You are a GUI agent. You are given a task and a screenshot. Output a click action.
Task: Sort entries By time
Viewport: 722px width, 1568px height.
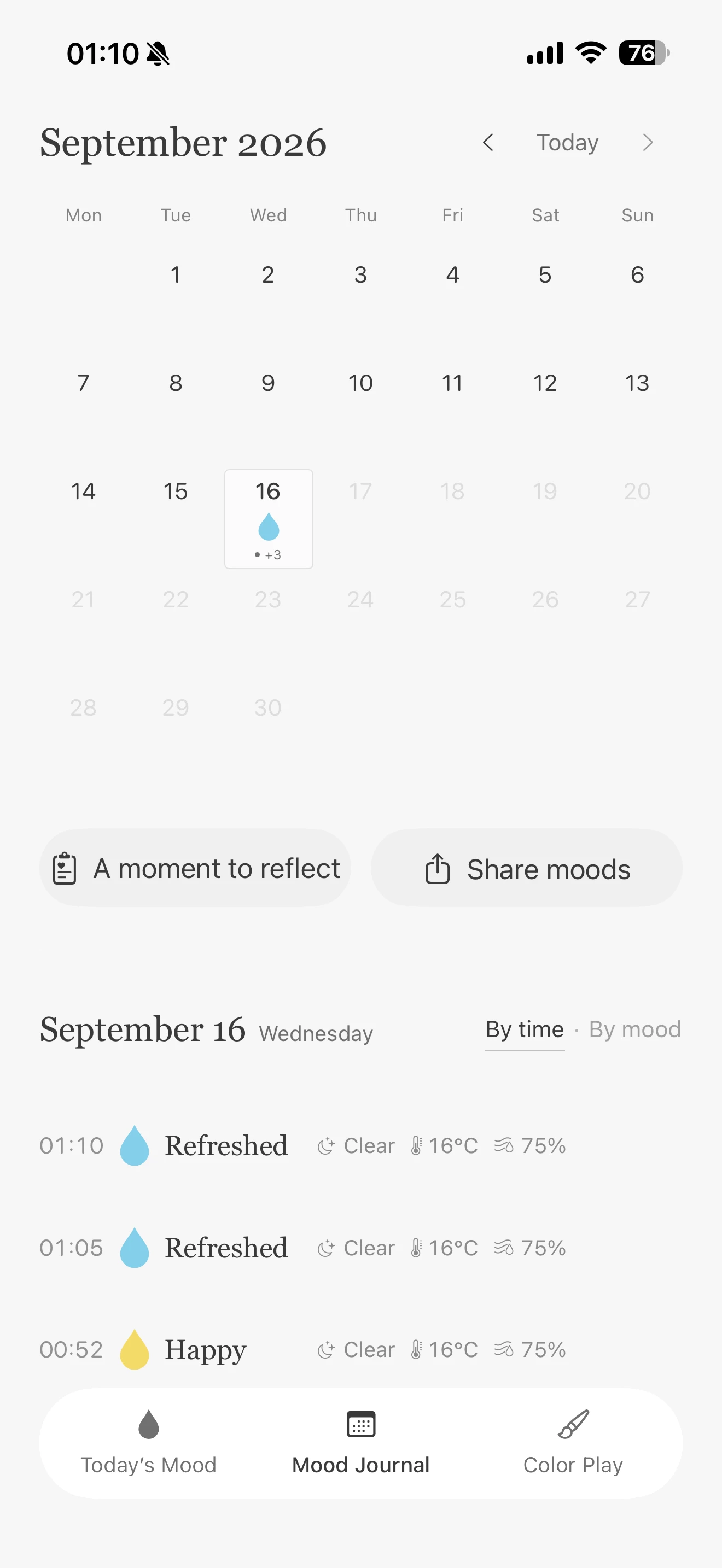click(524, 1030)
